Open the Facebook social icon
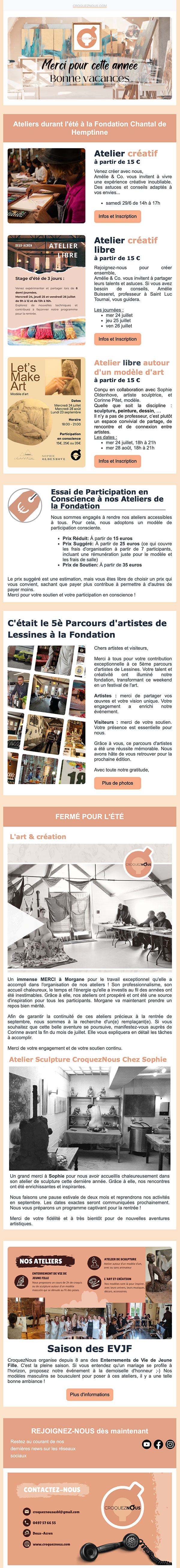The width and height of the screenshot is (180, 1568). tap(158, 1444)
